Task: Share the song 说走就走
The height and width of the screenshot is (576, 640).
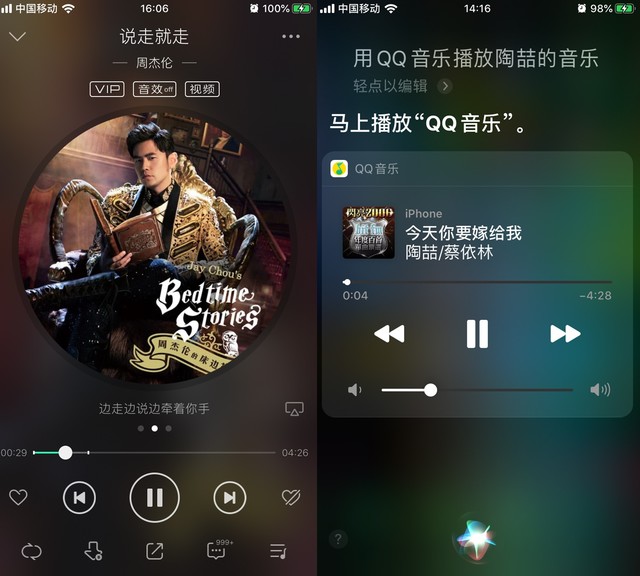Action: [155, 550]
